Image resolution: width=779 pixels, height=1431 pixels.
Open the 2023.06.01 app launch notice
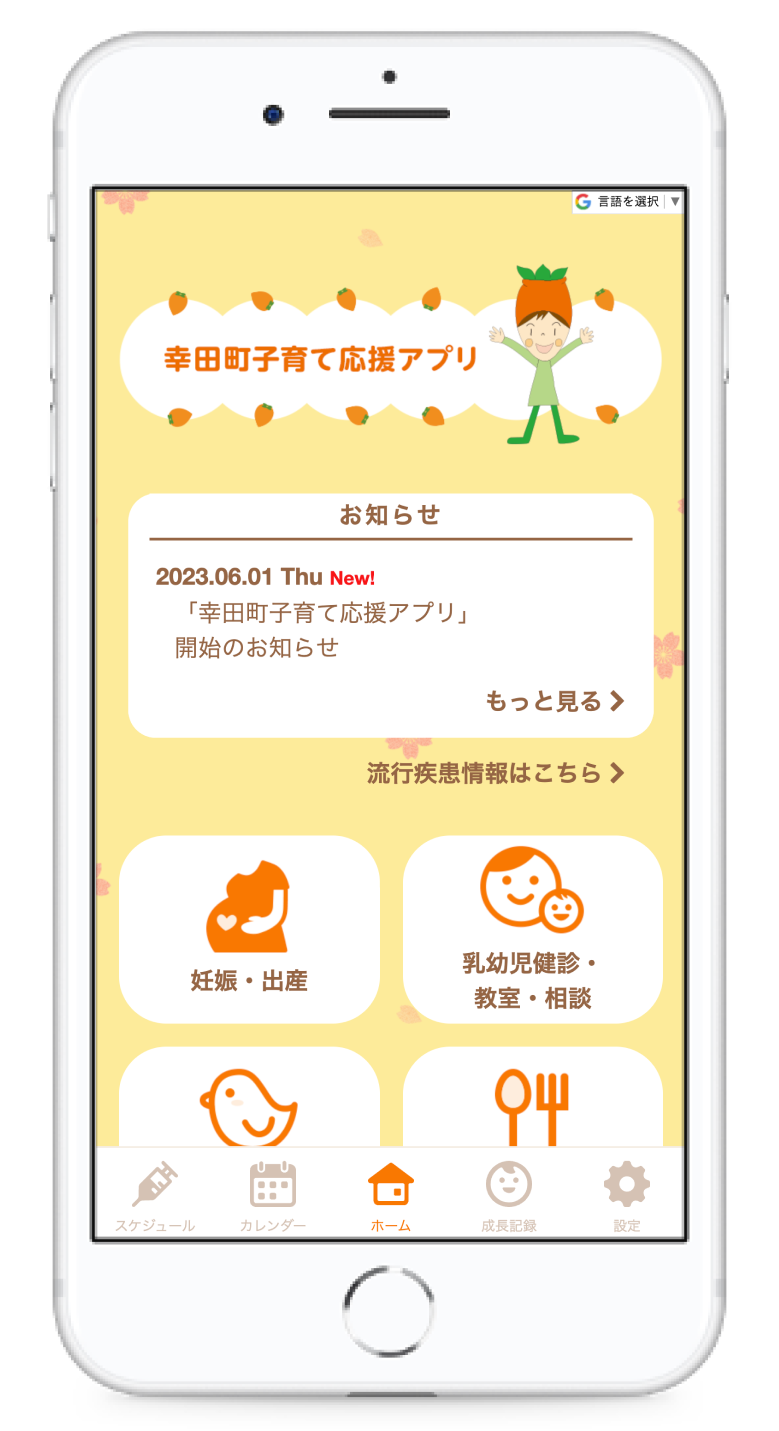pyautogui.click(x=313, y=612)
